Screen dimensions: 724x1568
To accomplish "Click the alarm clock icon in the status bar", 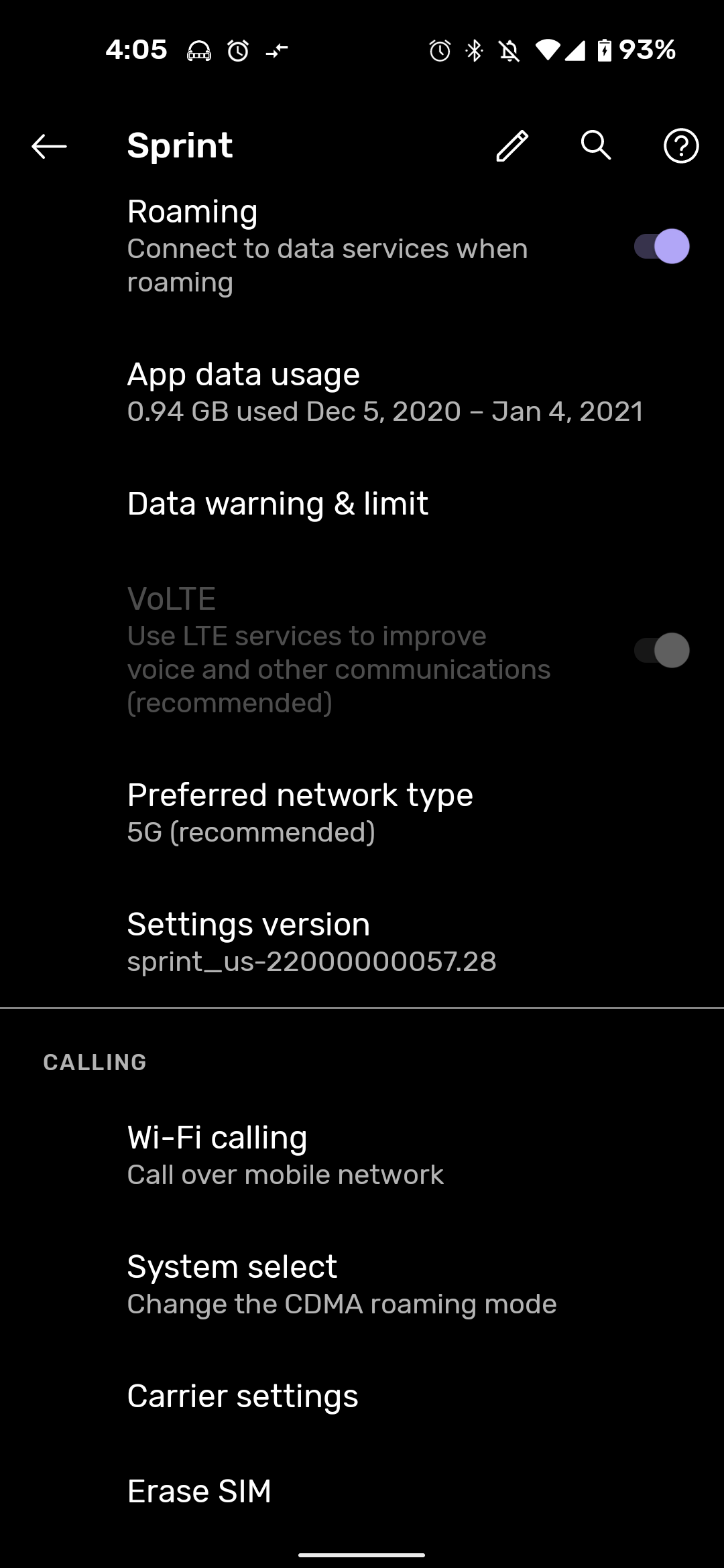I will pos(439,50).
